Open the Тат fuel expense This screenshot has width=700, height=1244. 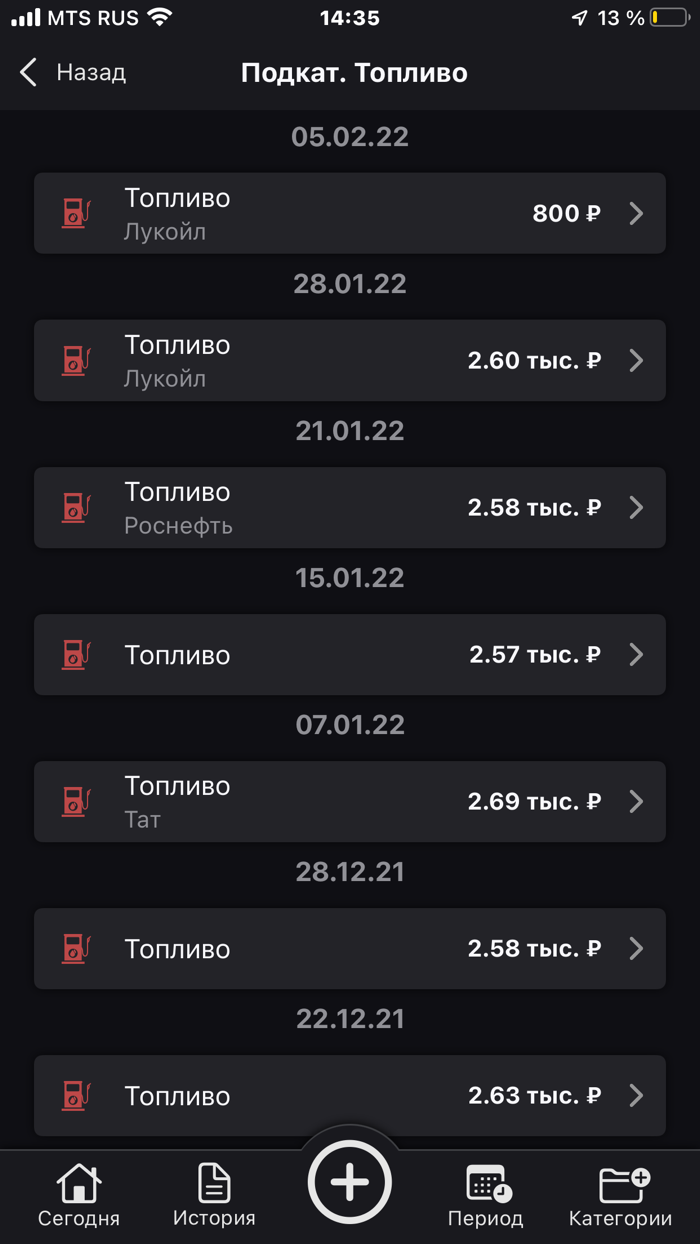(x=349, y=801)
